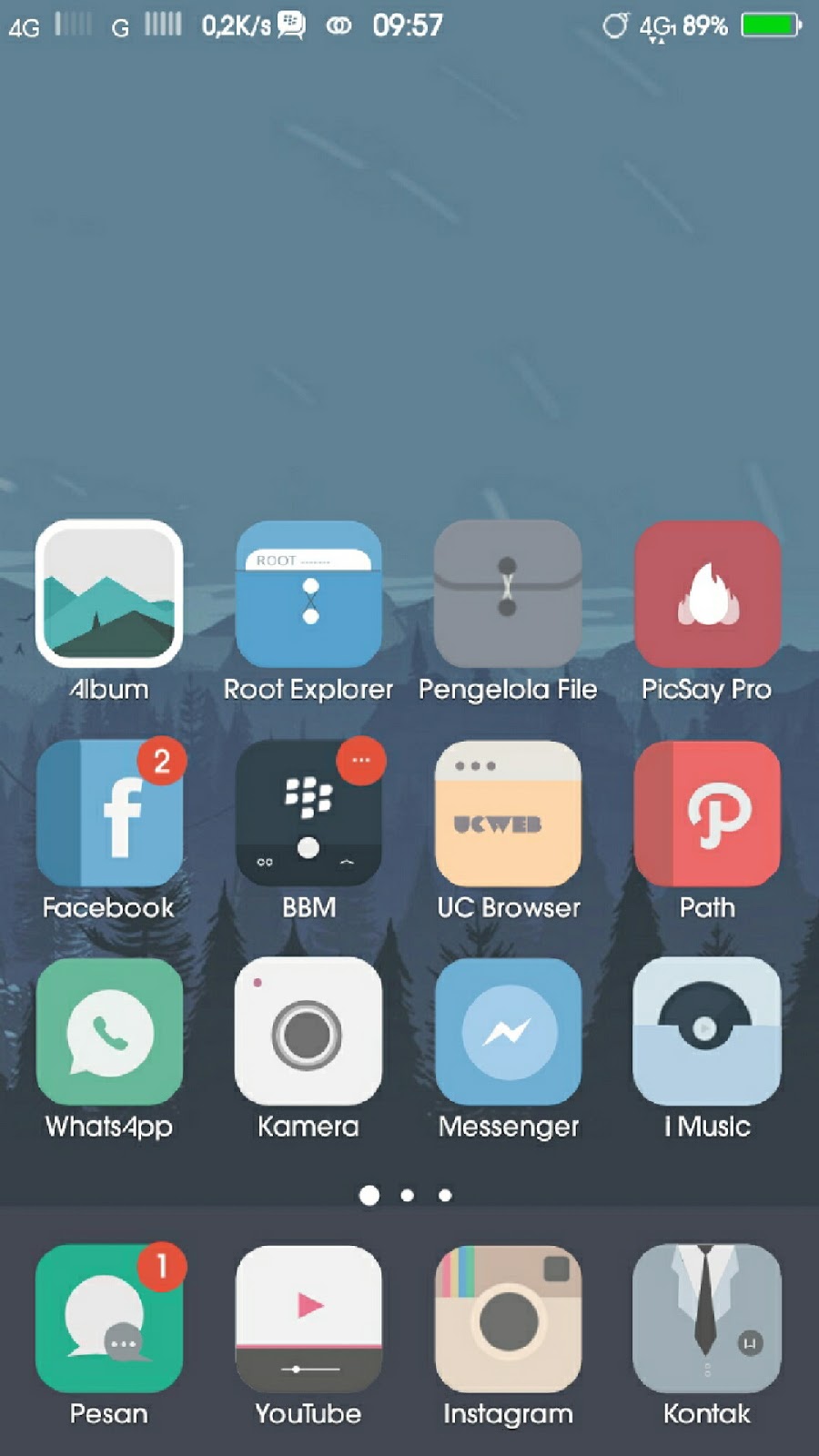
Task: Open Kontak contacts app
Action: tap(707, 1318)
